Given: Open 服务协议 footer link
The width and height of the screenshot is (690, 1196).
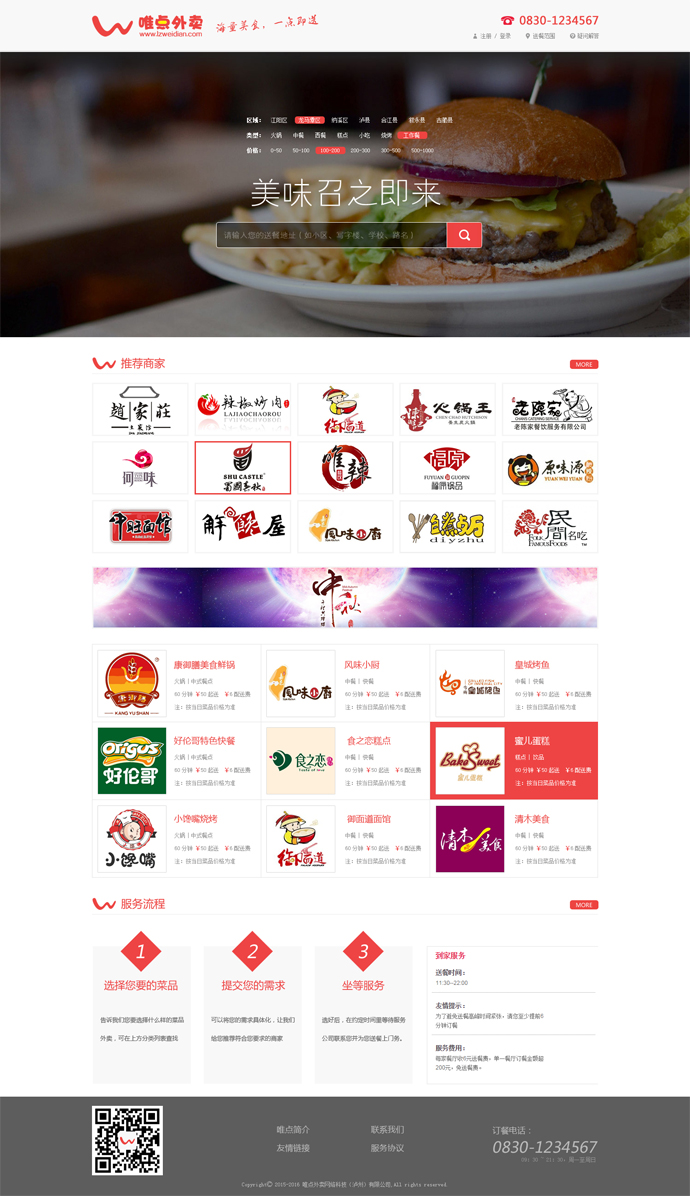Looking at the screenshot, I should [x=387, y=1147].
